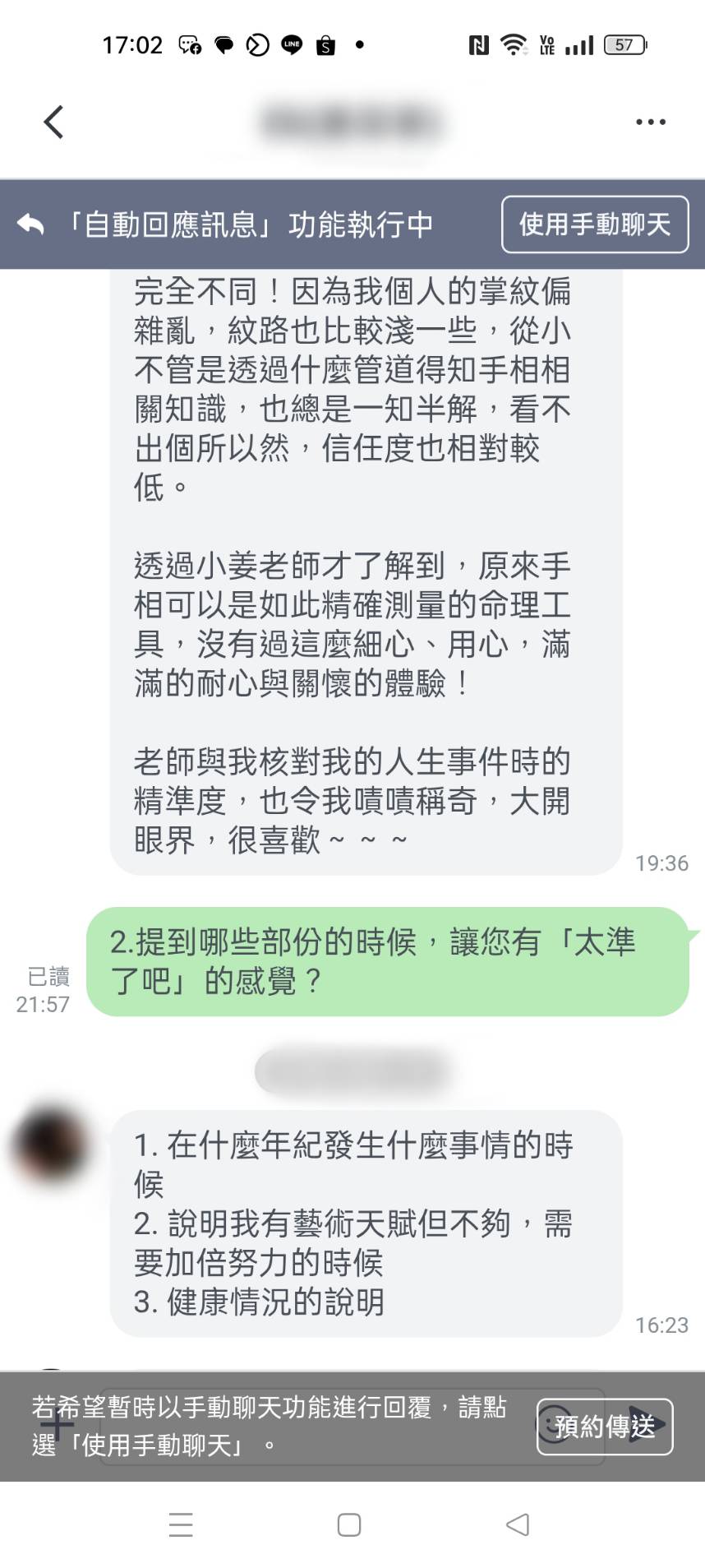This screenshot has height=1568, width=705.
Task: Open the system recent apps menu
Action: pyautogui.click(x=181, y=1525)
